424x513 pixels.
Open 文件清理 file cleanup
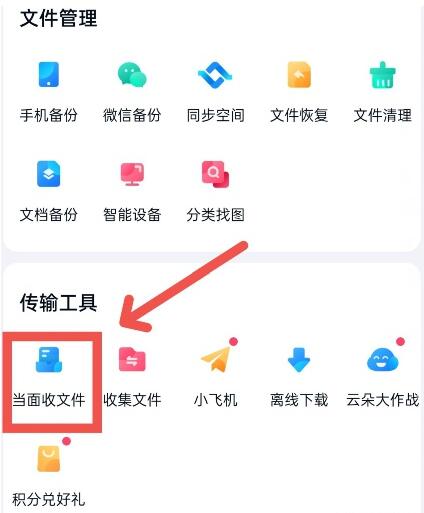(382, 92)
